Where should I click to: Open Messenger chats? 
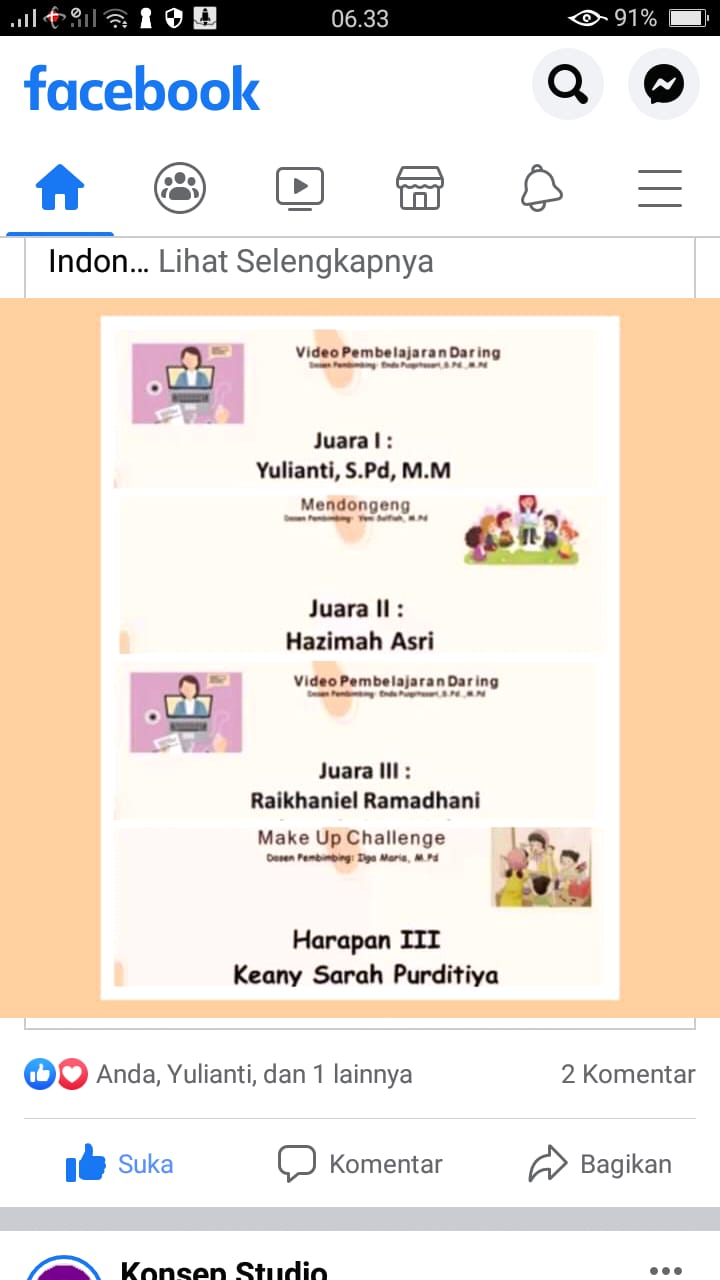pyautogui.click(x=664, y=85)
